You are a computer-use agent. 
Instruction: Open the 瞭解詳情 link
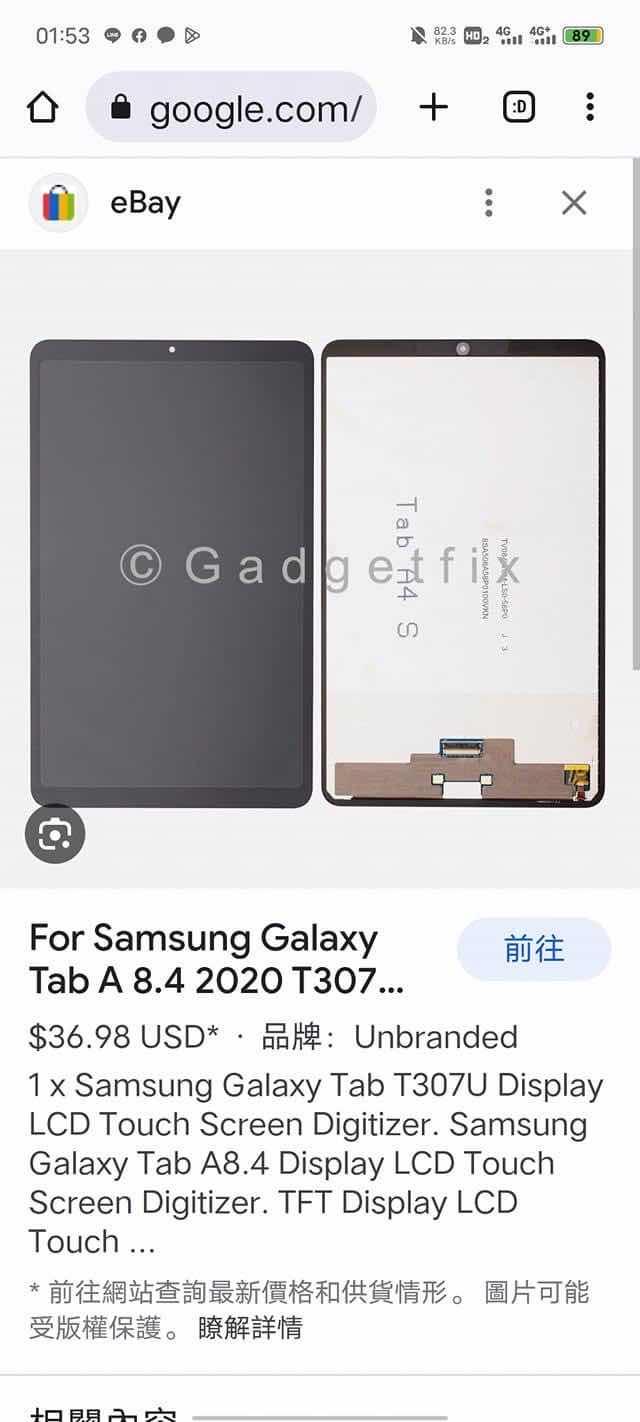[x=250, y=1328]
